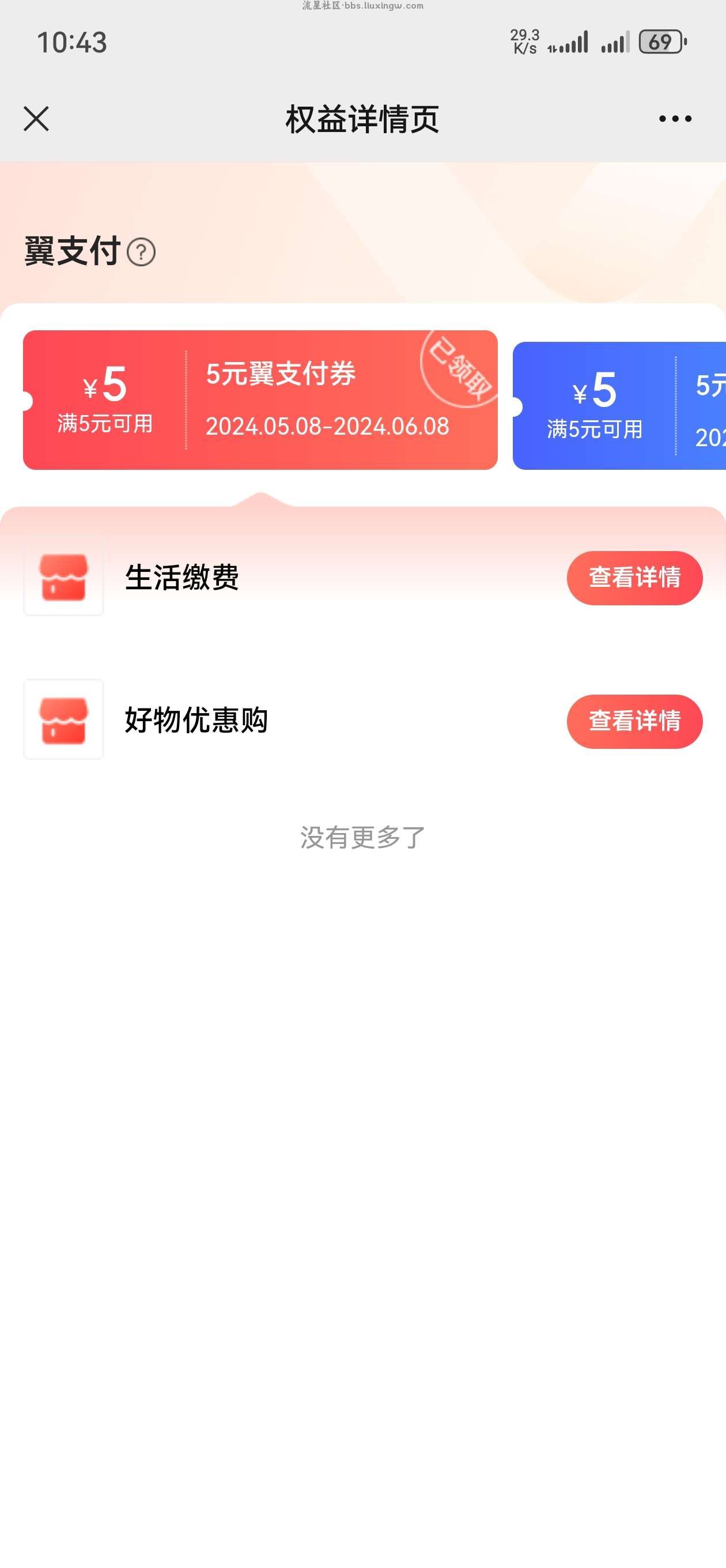Tap the question mark beside 翼支付

pyautogui.click(x=141, y=252)
